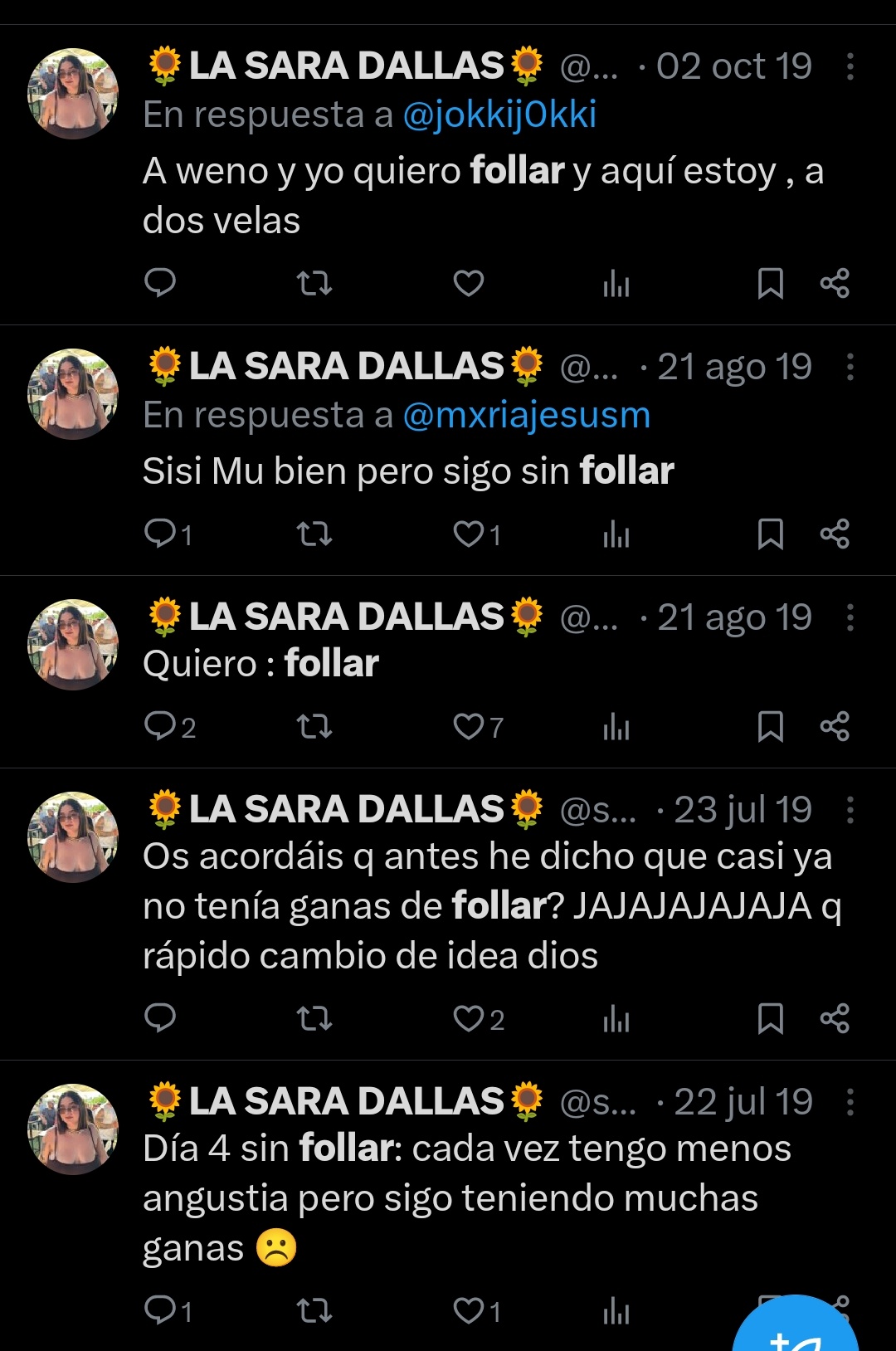896x1351 pixels.
Task: Share the 'Sisi Mu bien' tweet
Action: pyautogui.click(x=834, y=534)
